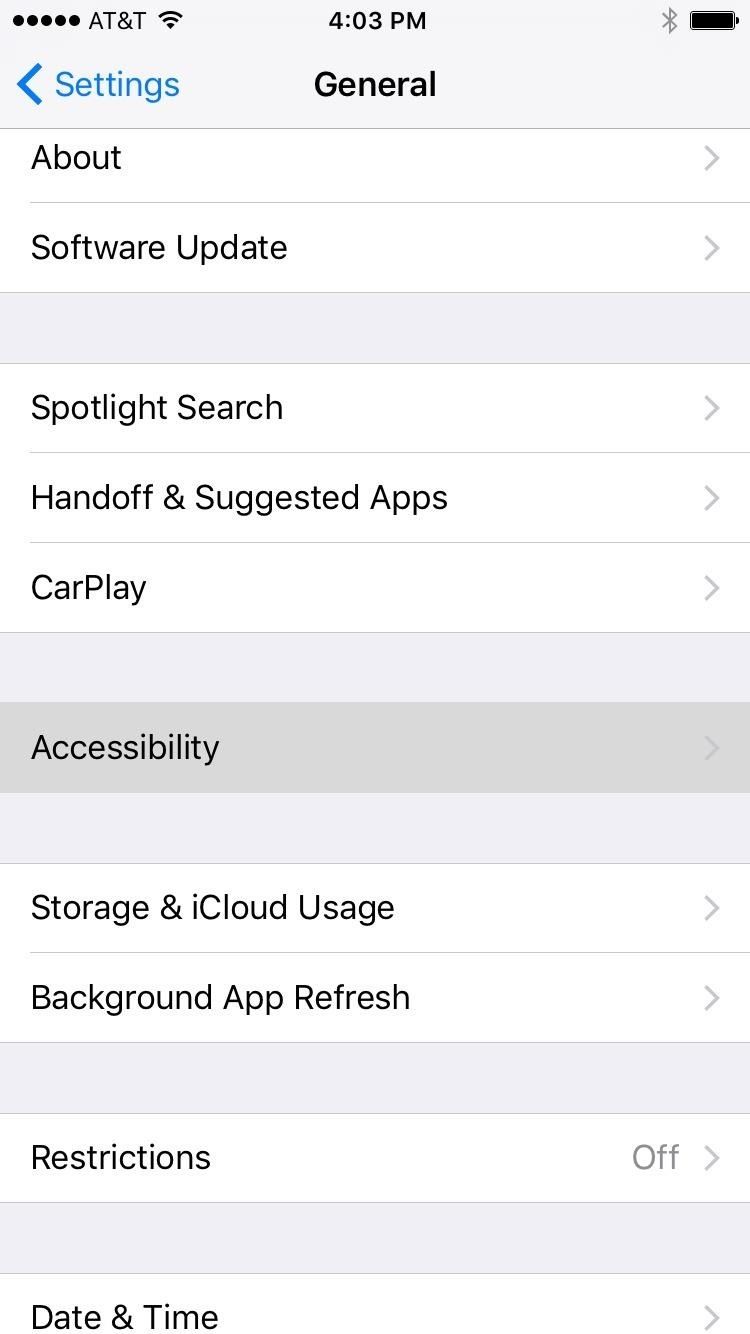Tap the General title at the top

pos(375,84)
